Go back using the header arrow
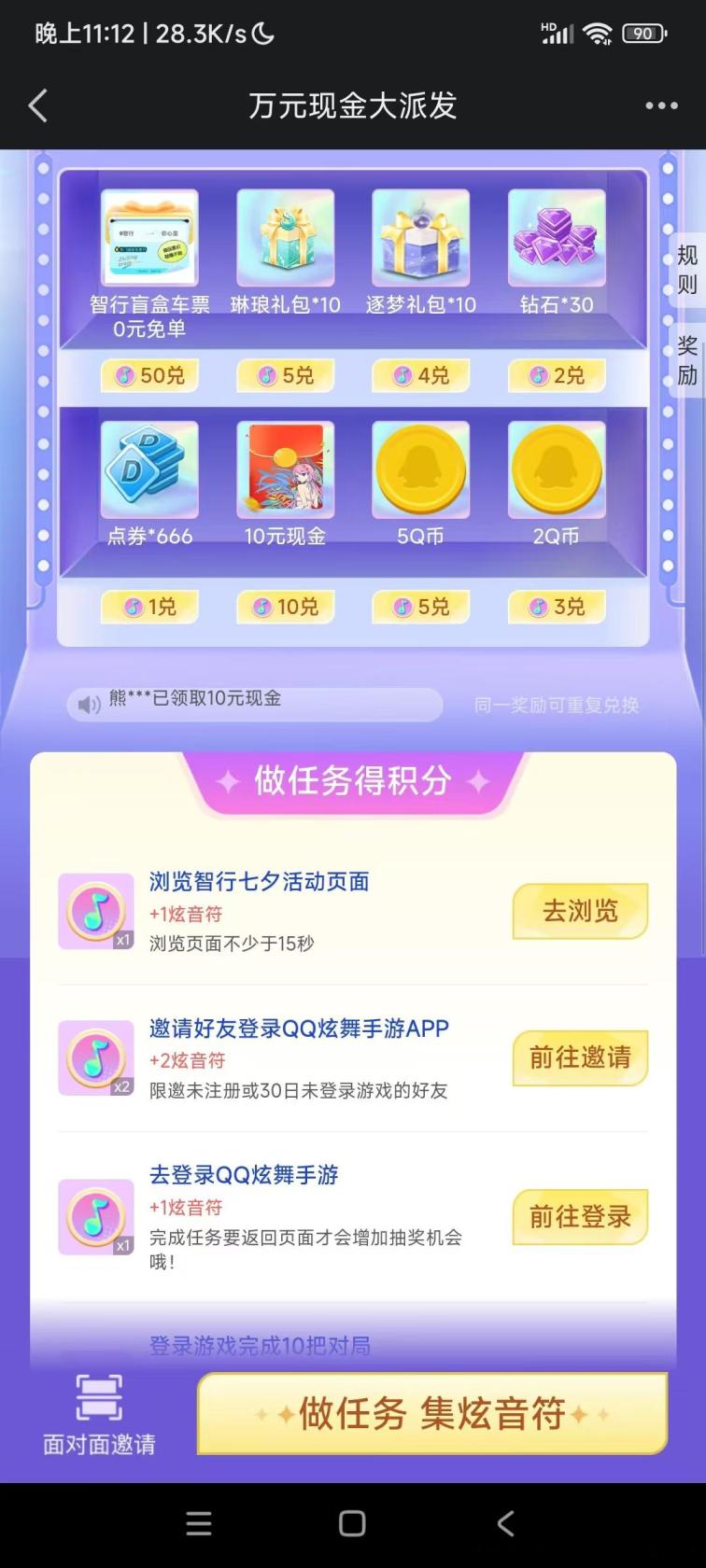706x1568 pixels. [38, 106]
